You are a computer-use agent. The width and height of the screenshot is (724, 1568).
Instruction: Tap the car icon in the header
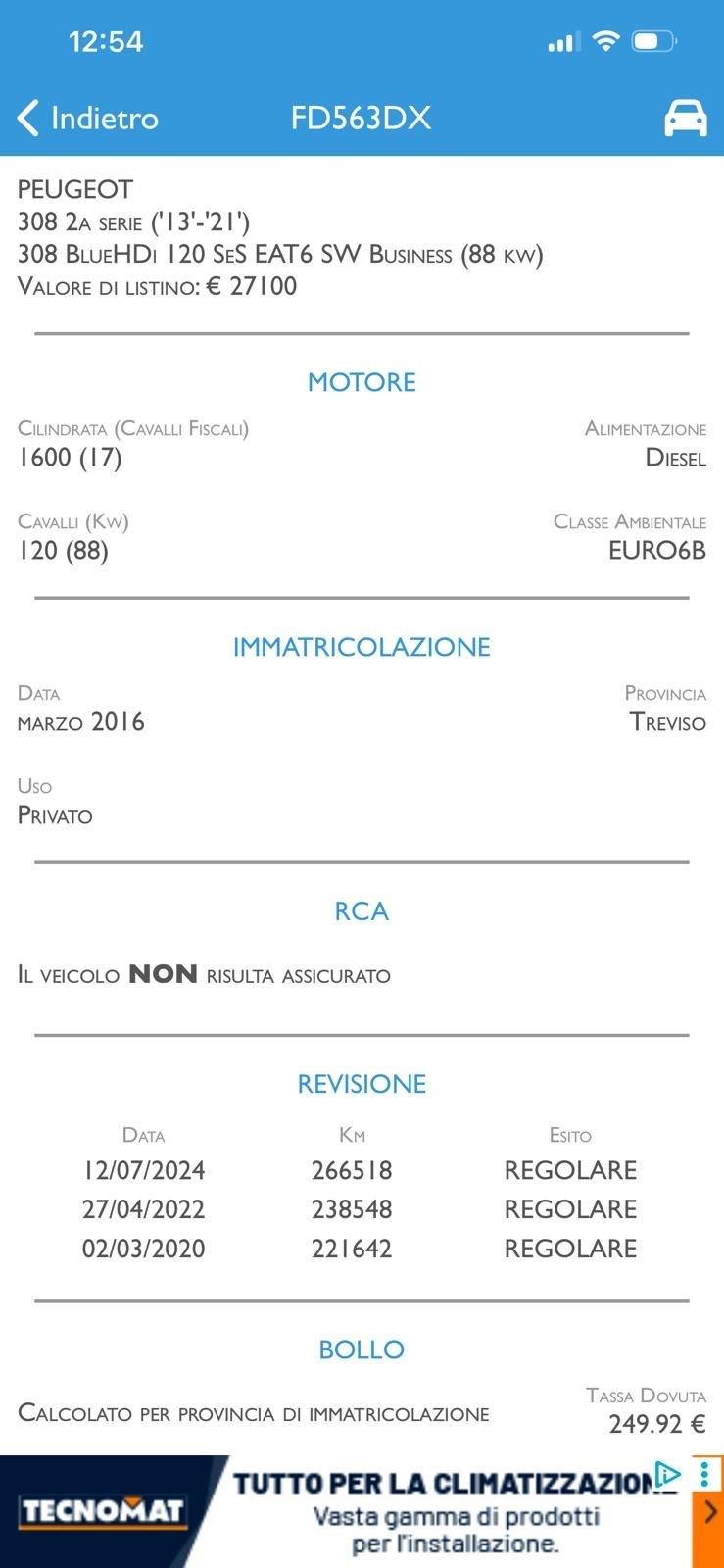coord(685,119)
